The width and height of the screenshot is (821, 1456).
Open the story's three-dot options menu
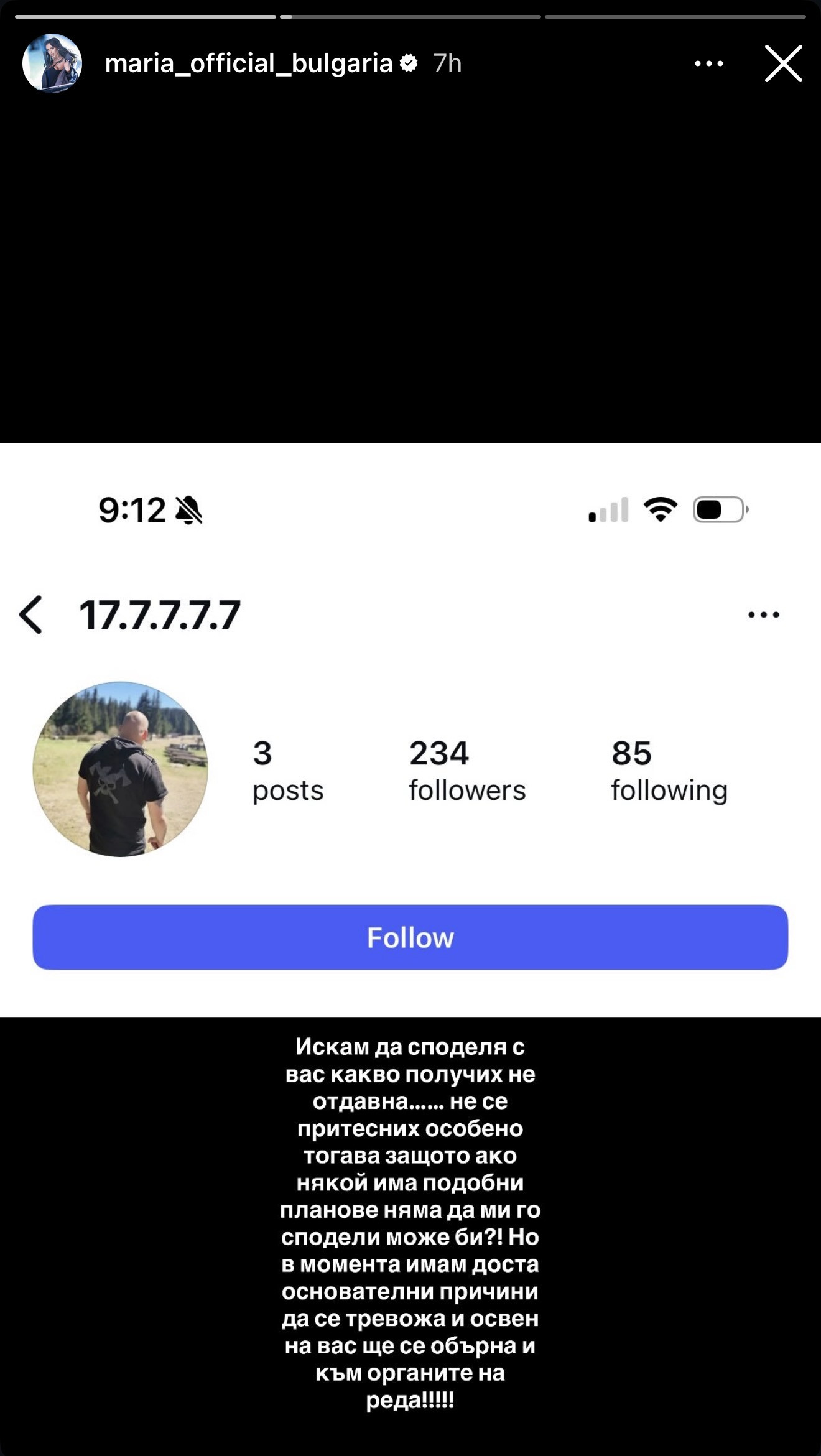tap(708, 63)
